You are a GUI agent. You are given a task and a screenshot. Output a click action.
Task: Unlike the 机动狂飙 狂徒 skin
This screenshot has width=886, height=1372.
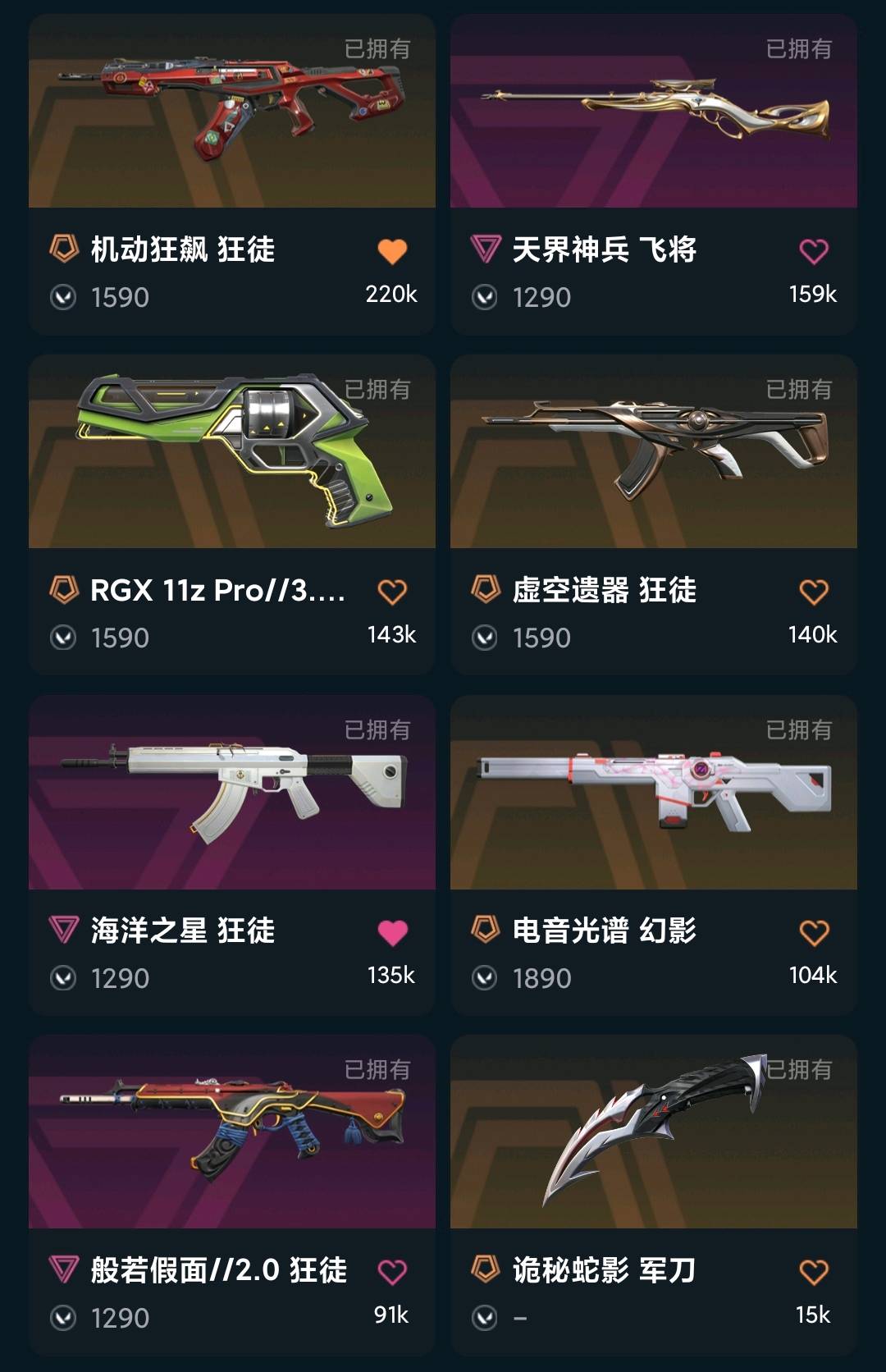pos(392,252)
